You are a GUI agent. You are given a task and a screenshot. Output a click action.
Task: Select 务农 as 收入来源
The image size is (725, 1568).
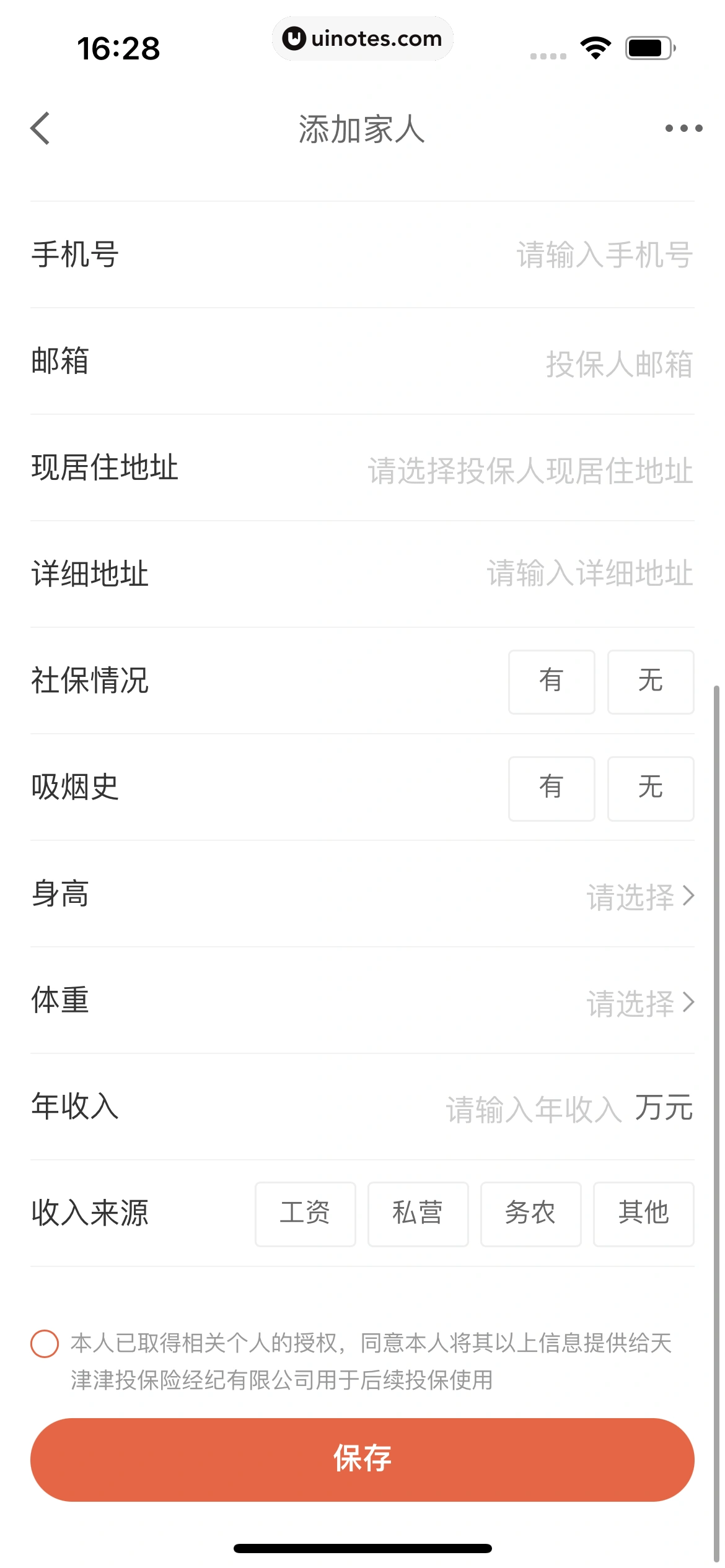530,1213
